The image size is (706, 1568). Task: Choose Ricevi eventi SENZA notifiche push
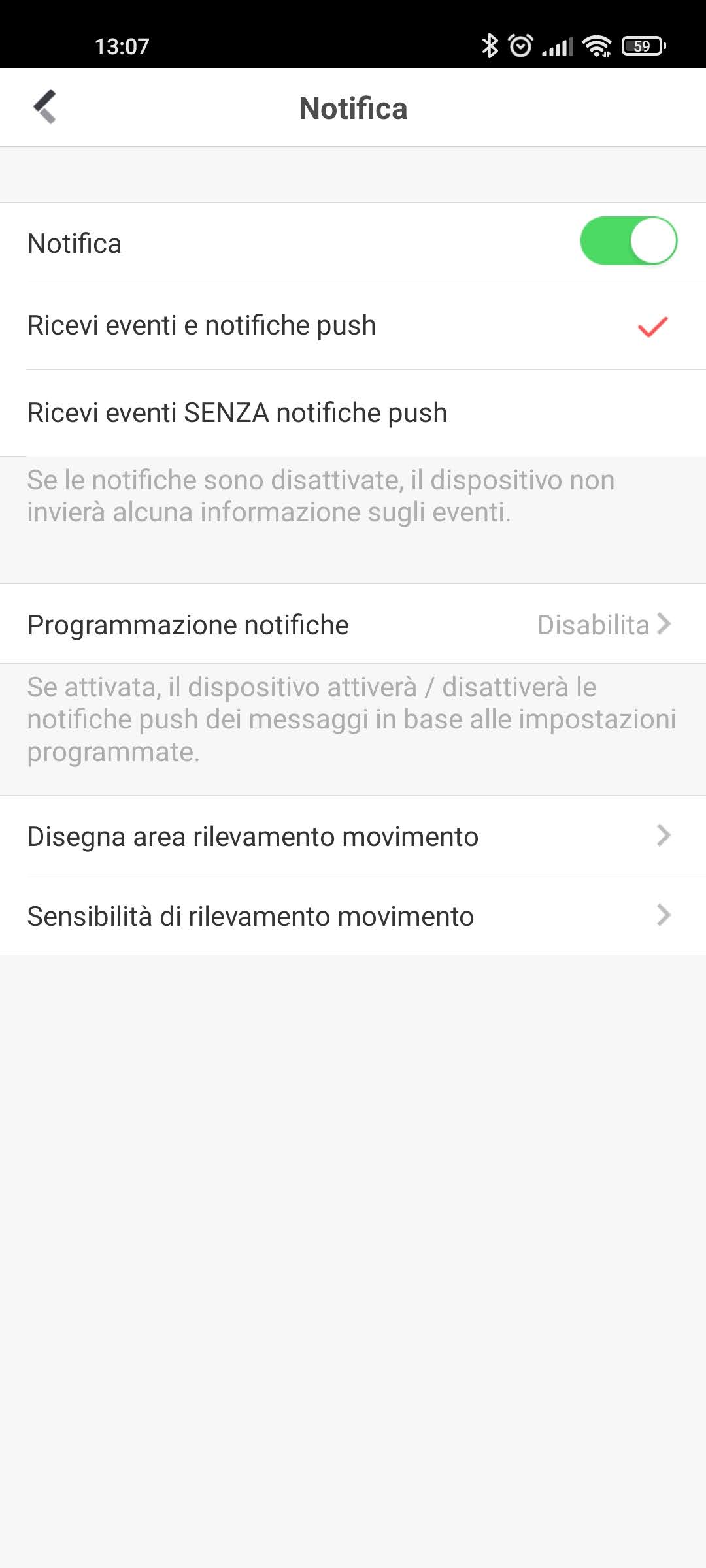(353, 413)
